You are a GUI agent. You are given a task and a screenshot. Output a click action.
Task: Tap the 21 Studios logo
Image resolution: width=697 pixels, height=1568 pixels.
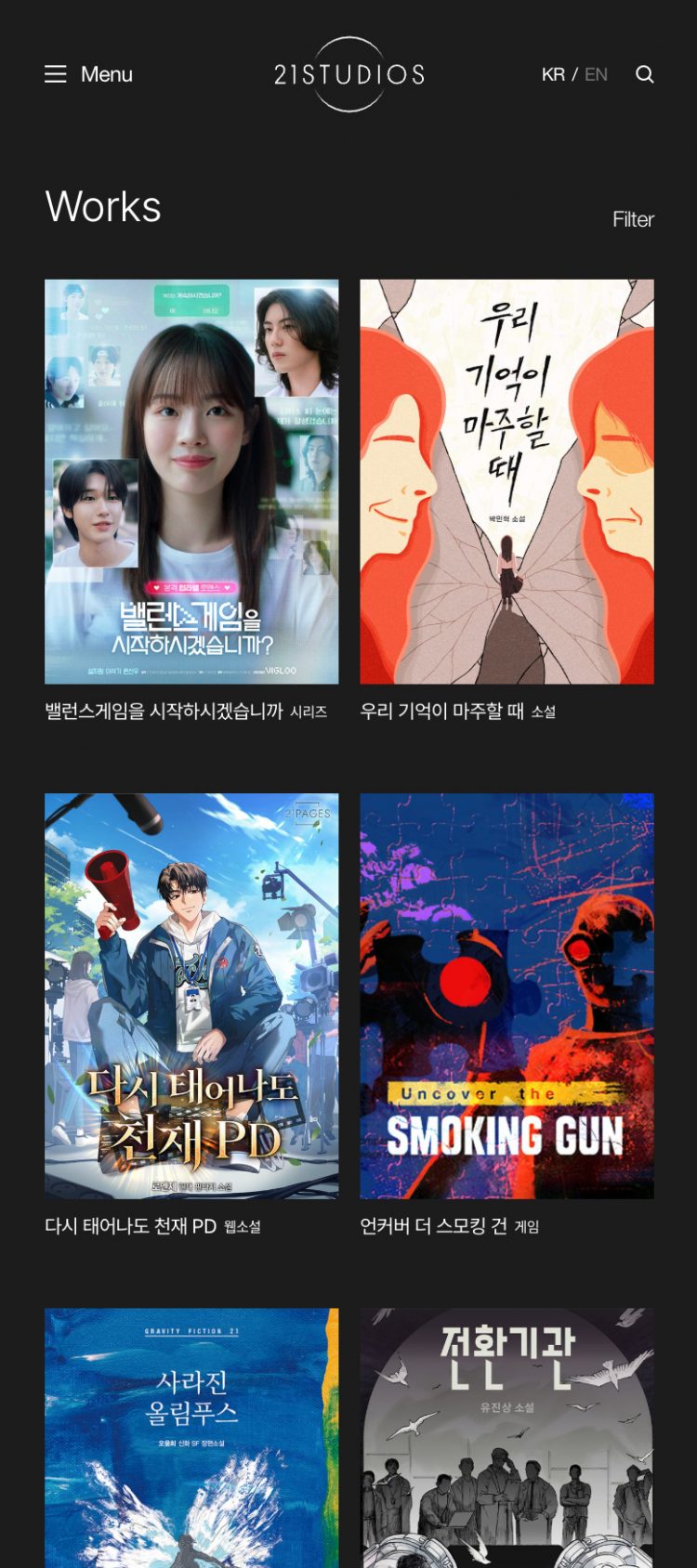(x=348, y=74)
